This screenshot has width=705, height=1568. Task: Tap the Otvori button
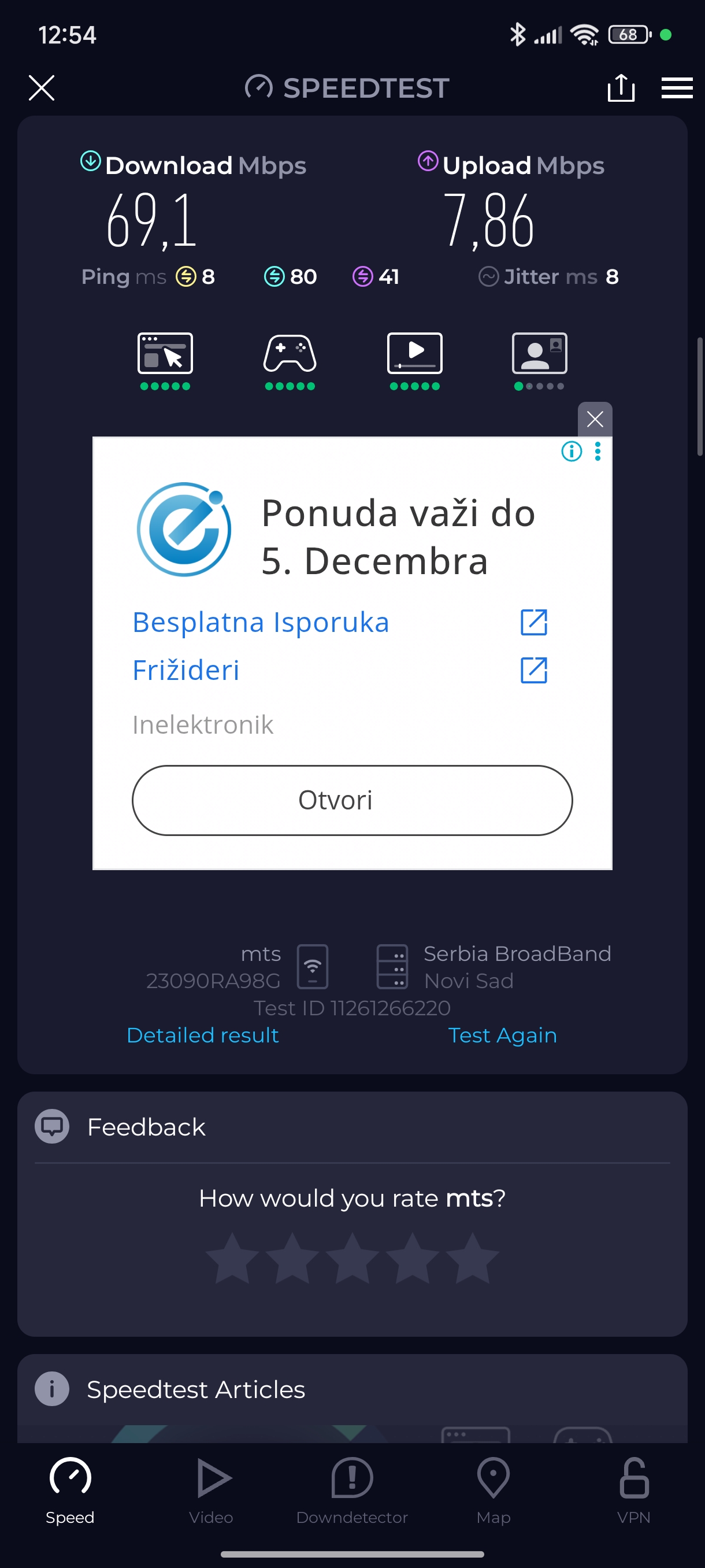tap(352, 800)
